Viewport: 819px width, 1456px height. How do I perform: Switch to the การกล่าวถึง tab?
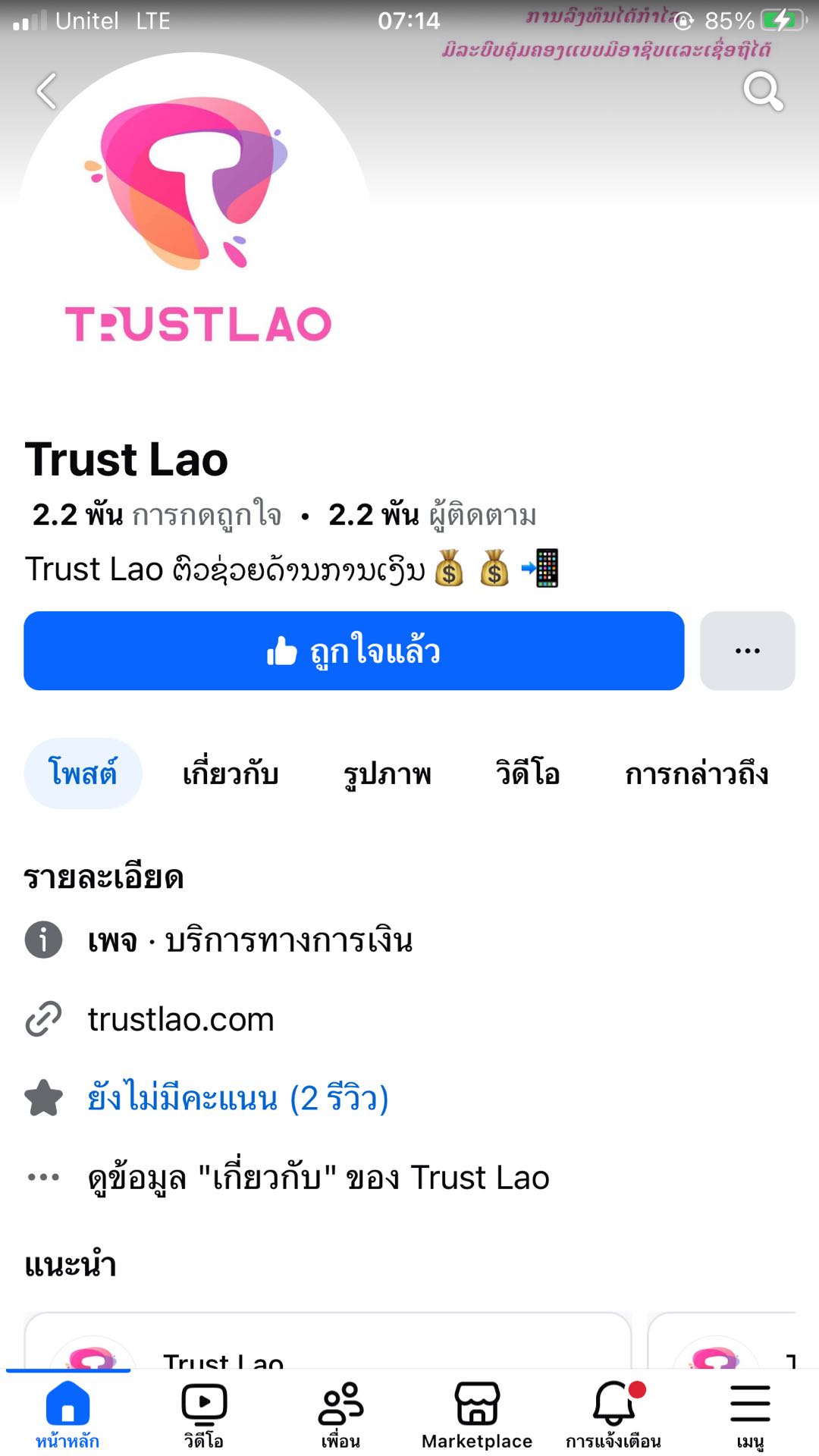(696, 773)
